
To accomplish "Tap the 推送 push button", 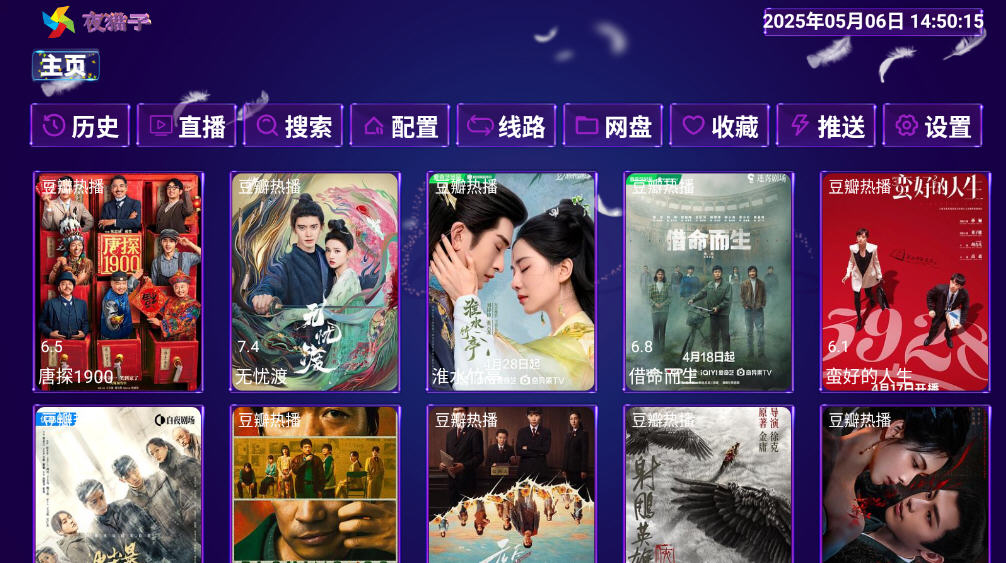I will coord(826,126).
